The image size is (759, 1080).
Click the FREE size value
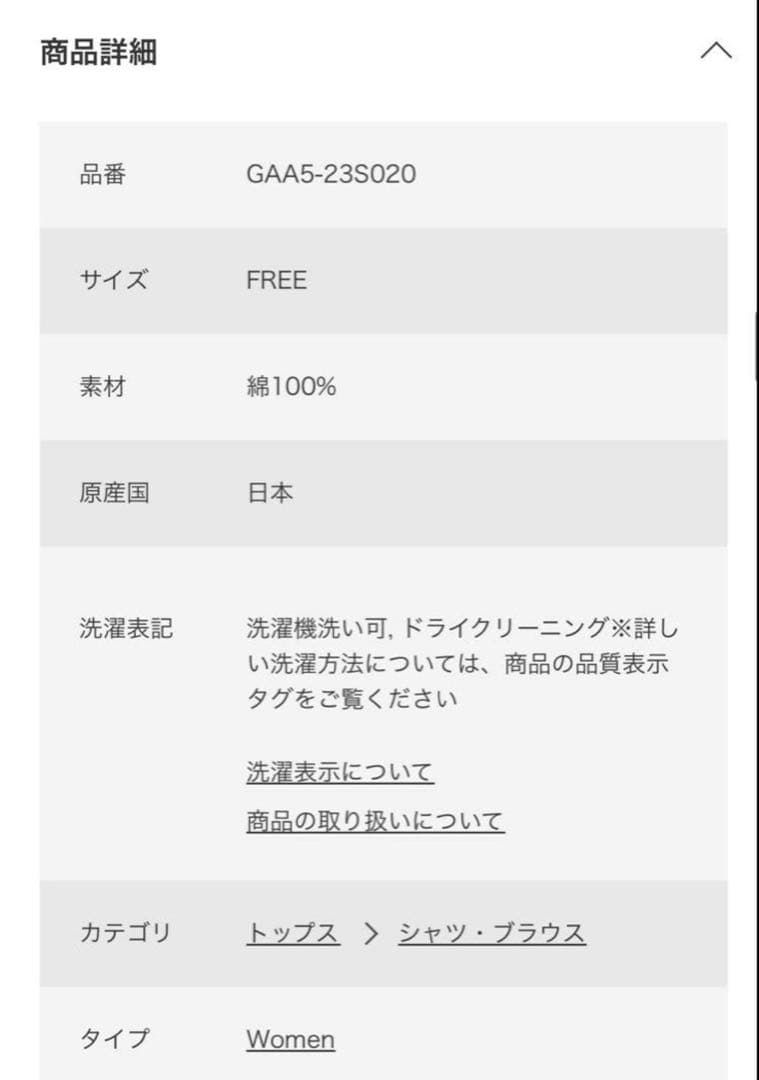point(275,279)
